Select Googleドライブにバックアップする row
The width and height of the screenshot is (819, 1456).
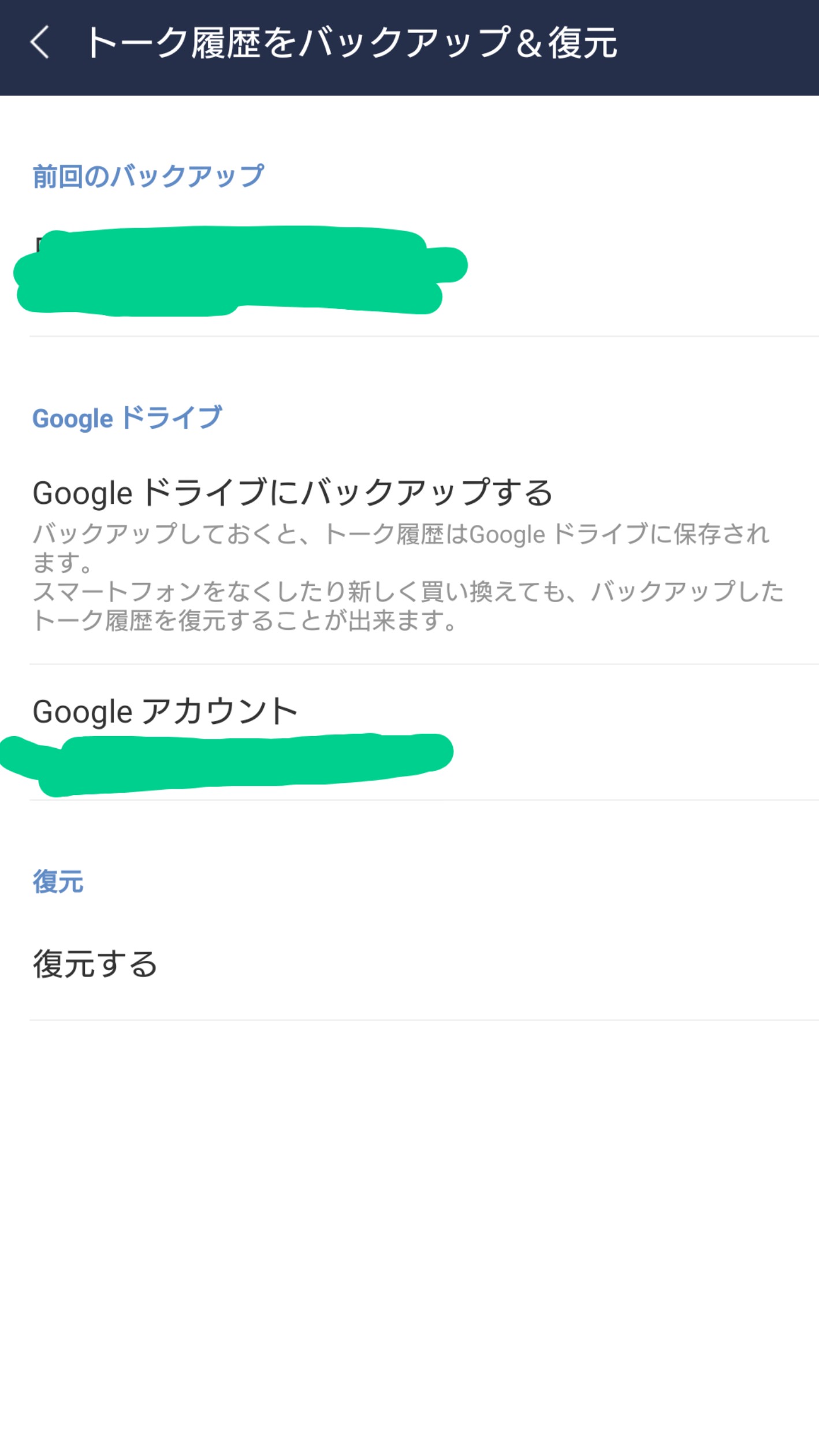click(x=292, y=493)
